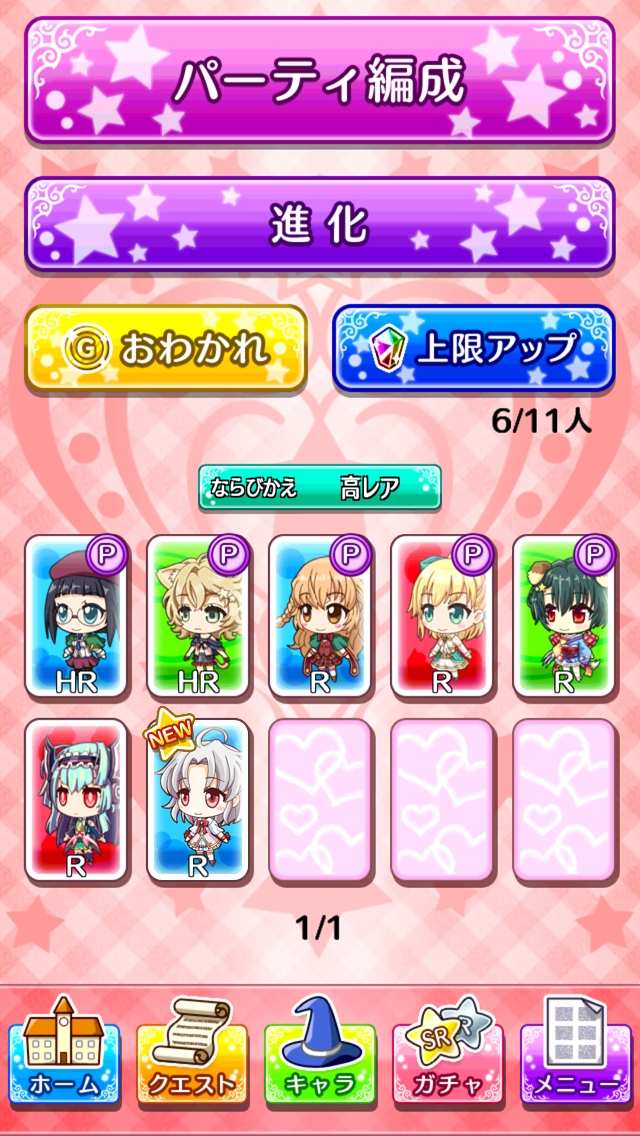The width and height of the screenshot is (640, 1136).
Task: Select the HR blonde cat-eared character
Action: tap(198, 616)
